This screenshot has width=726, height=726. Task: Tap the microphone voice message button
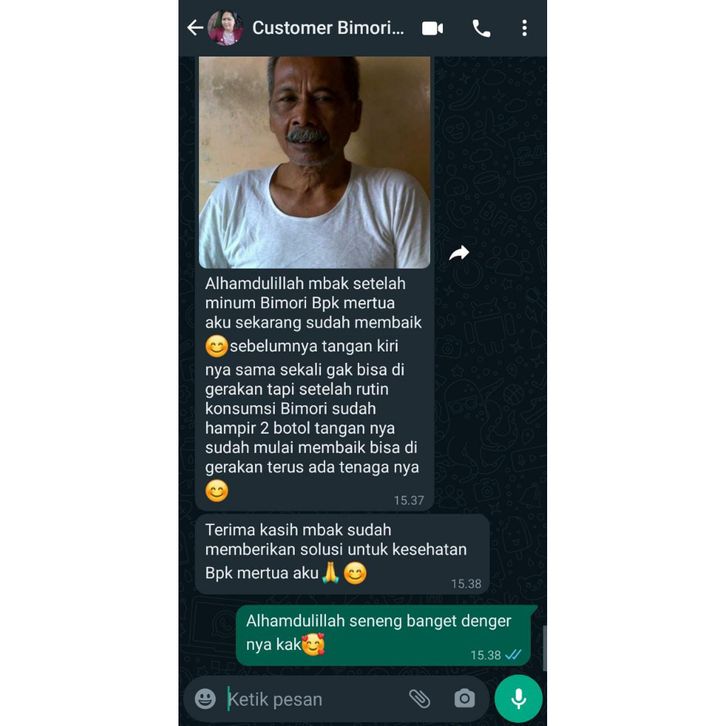point(518,698)
